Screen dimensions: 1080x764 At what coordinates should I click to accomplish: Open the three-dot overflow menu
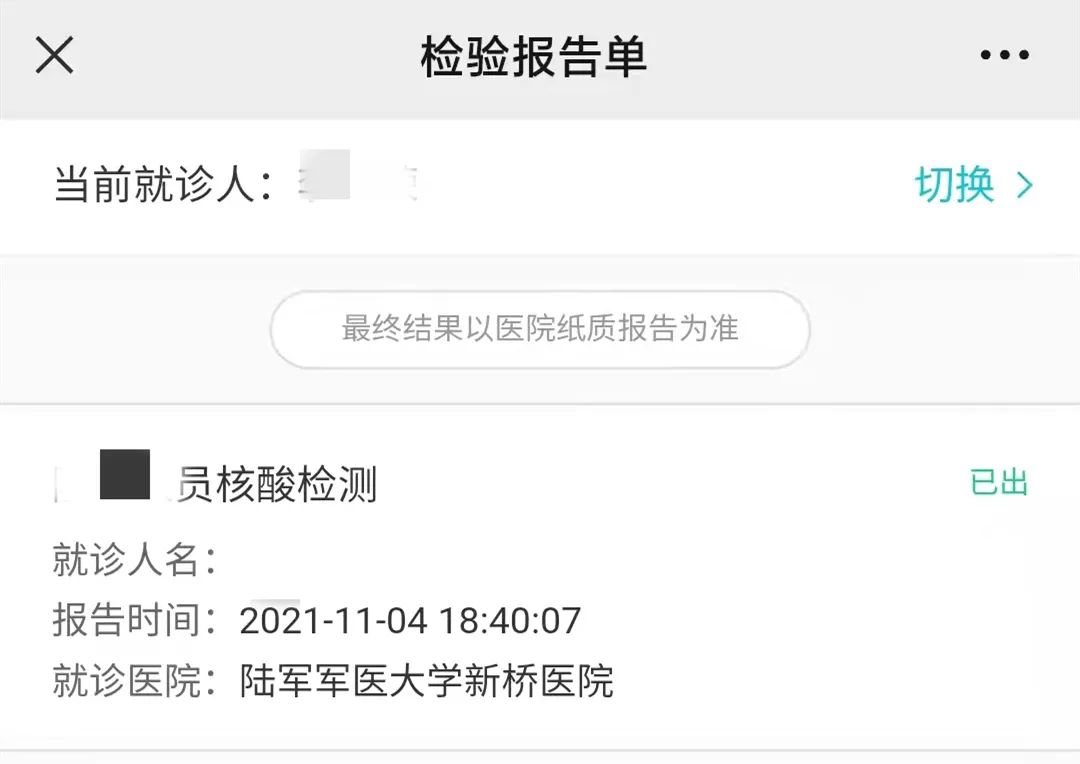[1004, 56]
